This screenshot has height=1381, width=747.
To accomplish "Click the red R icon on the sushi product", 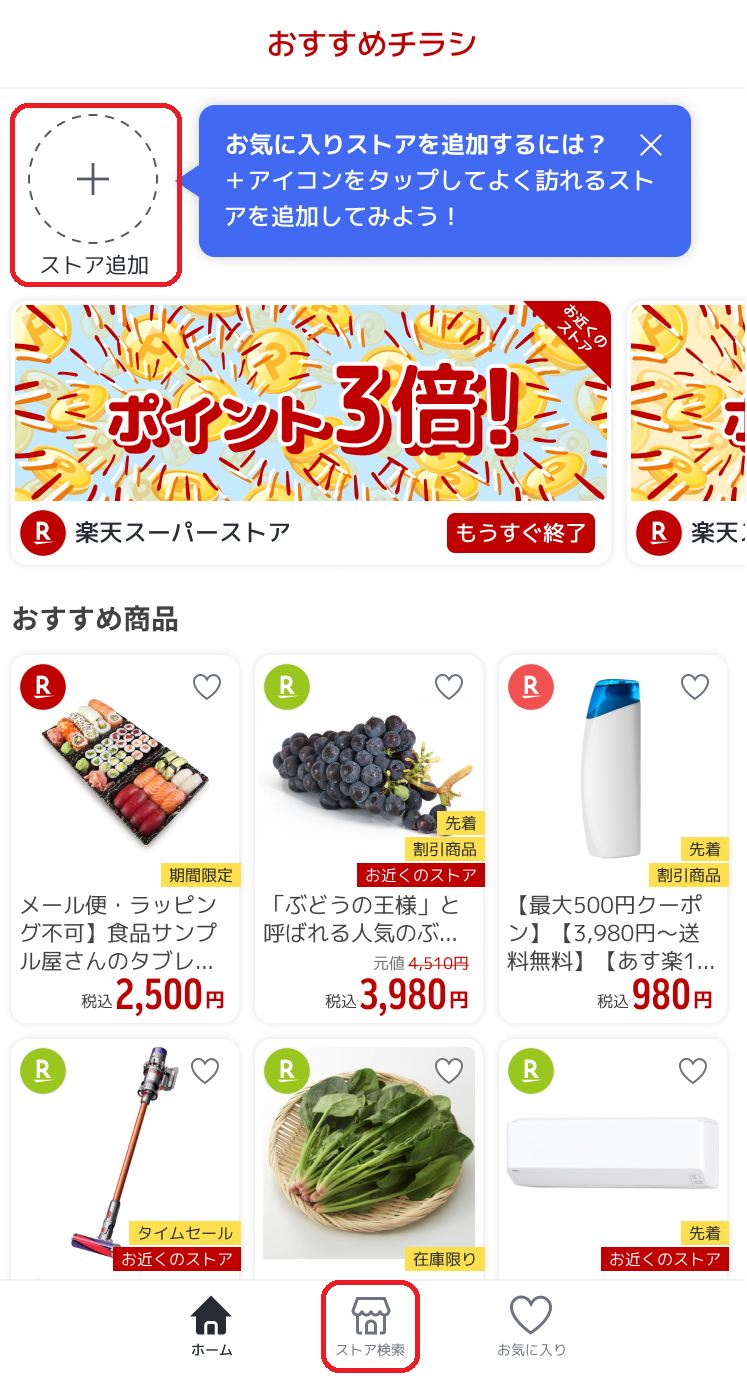I will click(x=42, y=687).
